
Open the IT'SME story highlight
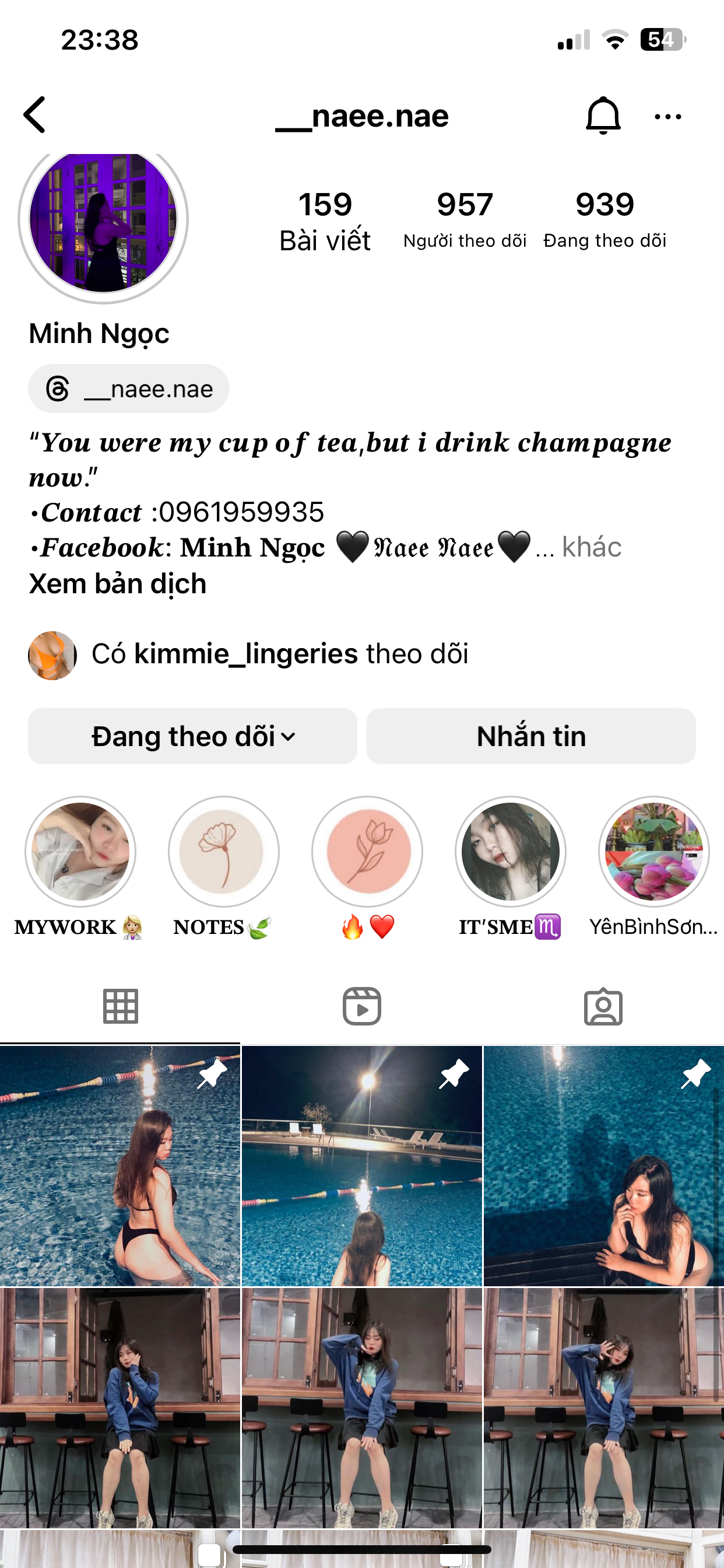(510, 852)
